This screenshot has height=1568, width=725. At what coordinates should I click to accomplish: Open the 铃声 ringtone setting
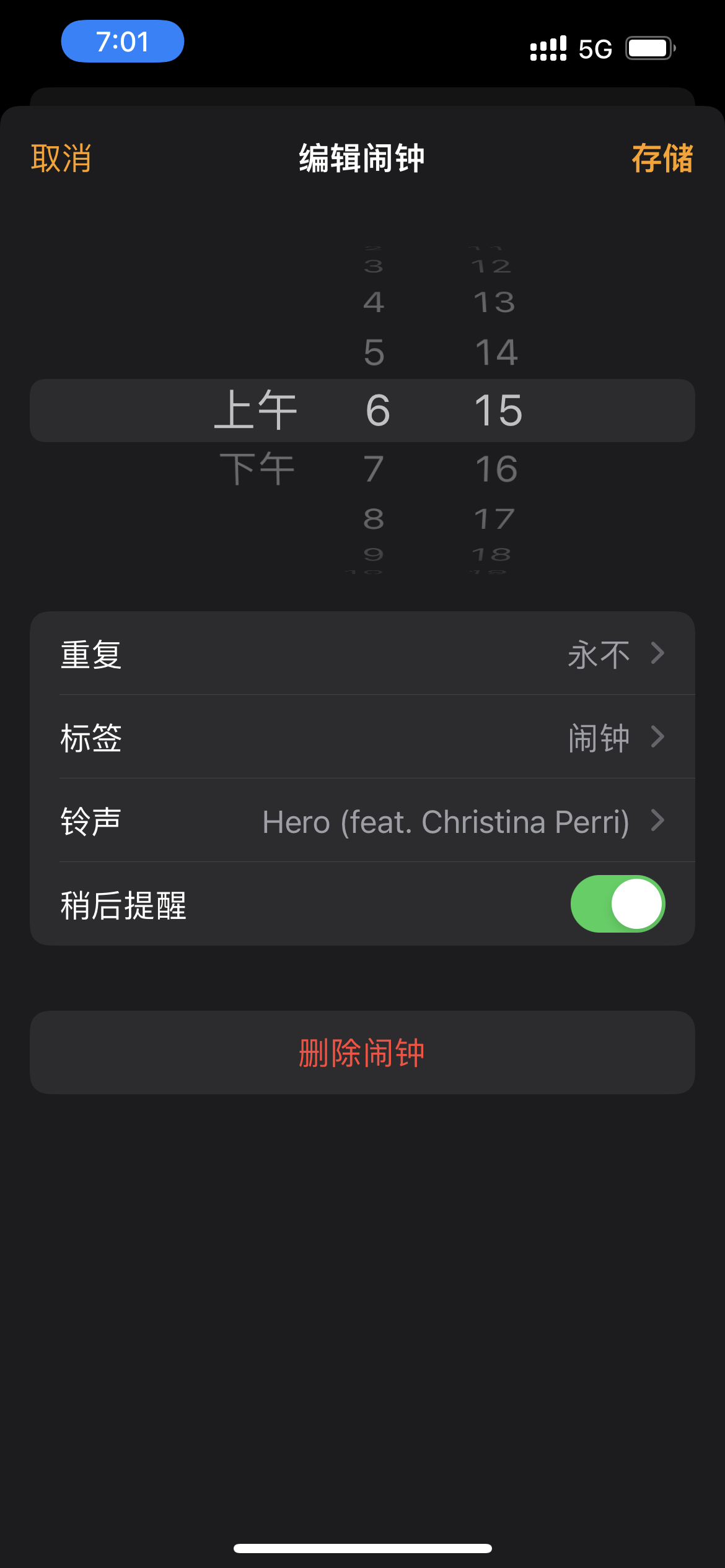point(362,821)
